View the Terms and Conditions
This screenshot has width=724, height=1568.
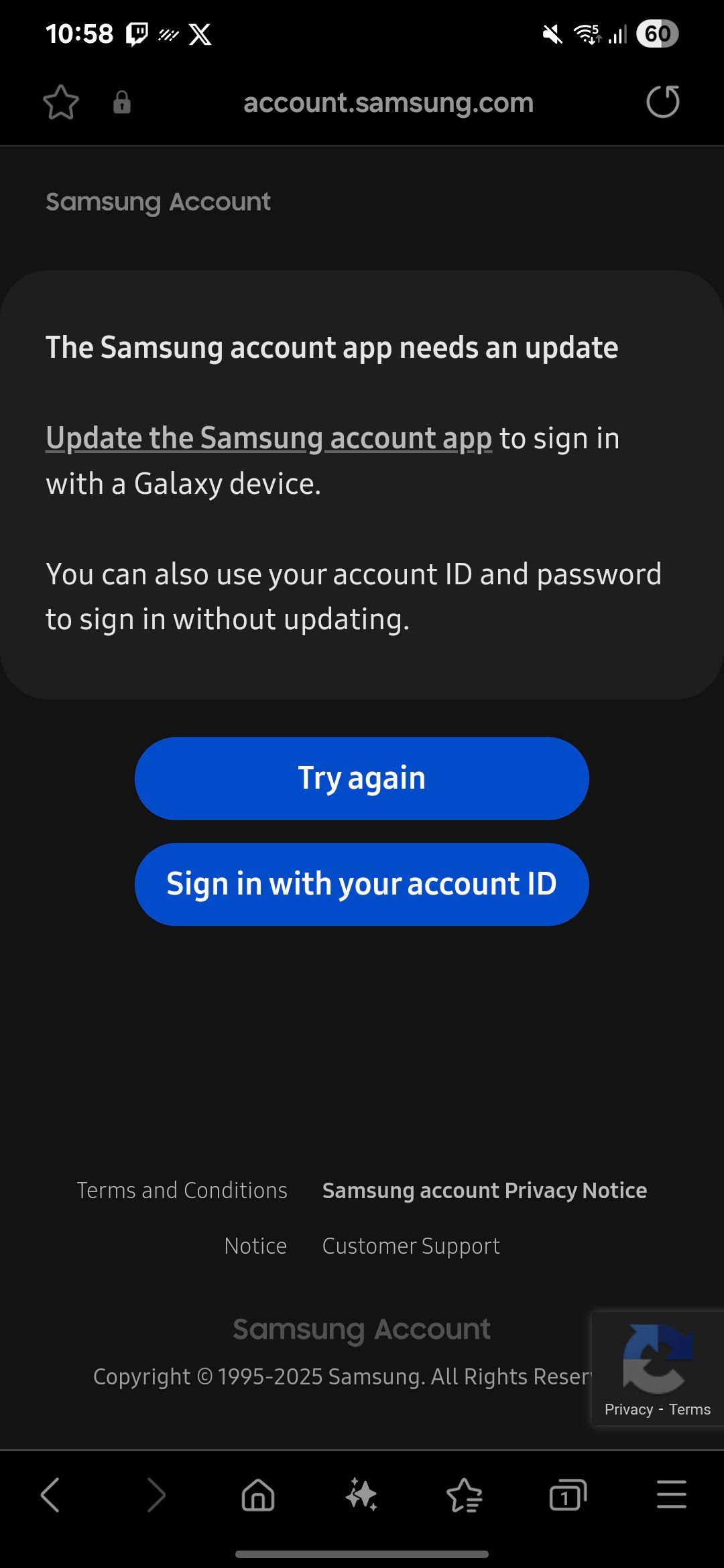tap(182, 1191)
